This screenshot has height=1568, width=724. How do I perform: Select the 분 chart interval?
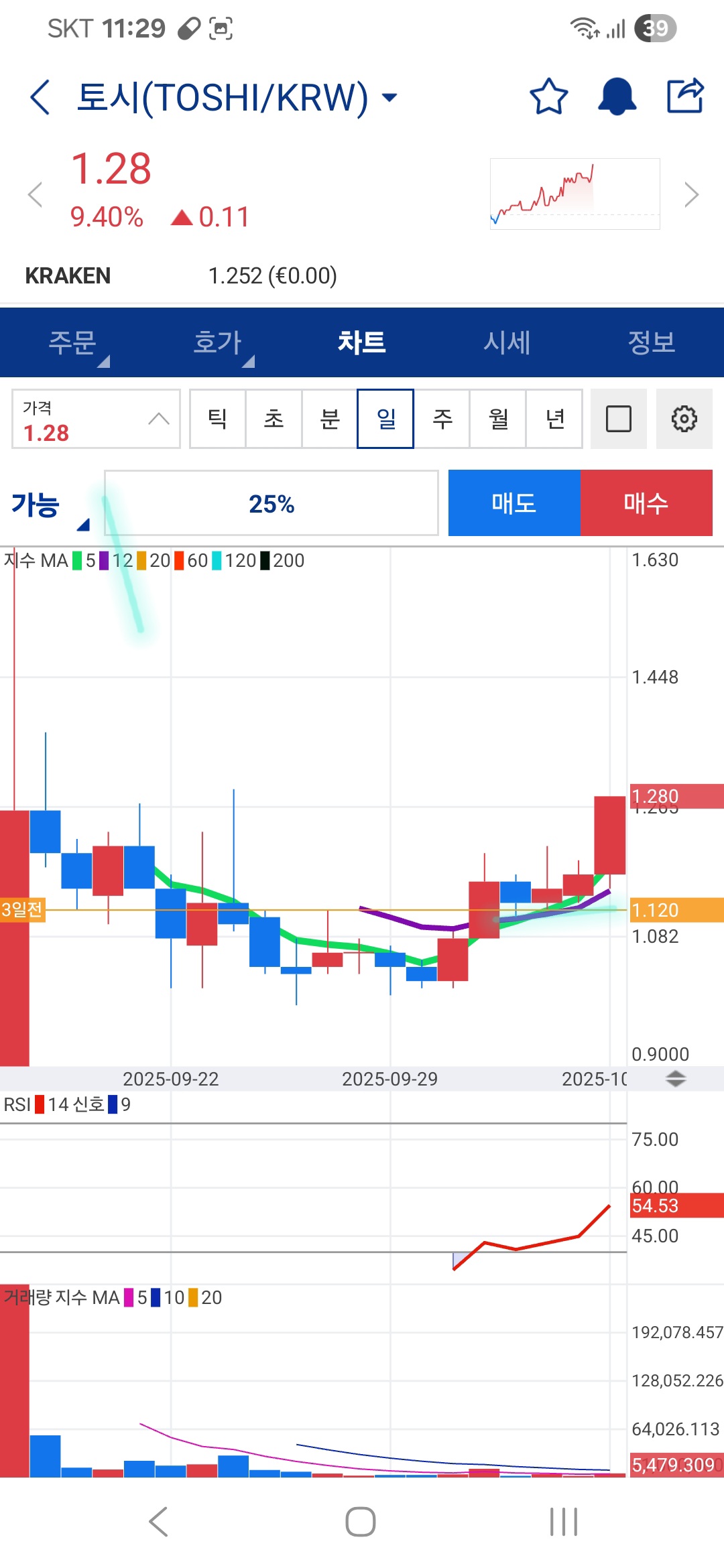tap(330, 419)
